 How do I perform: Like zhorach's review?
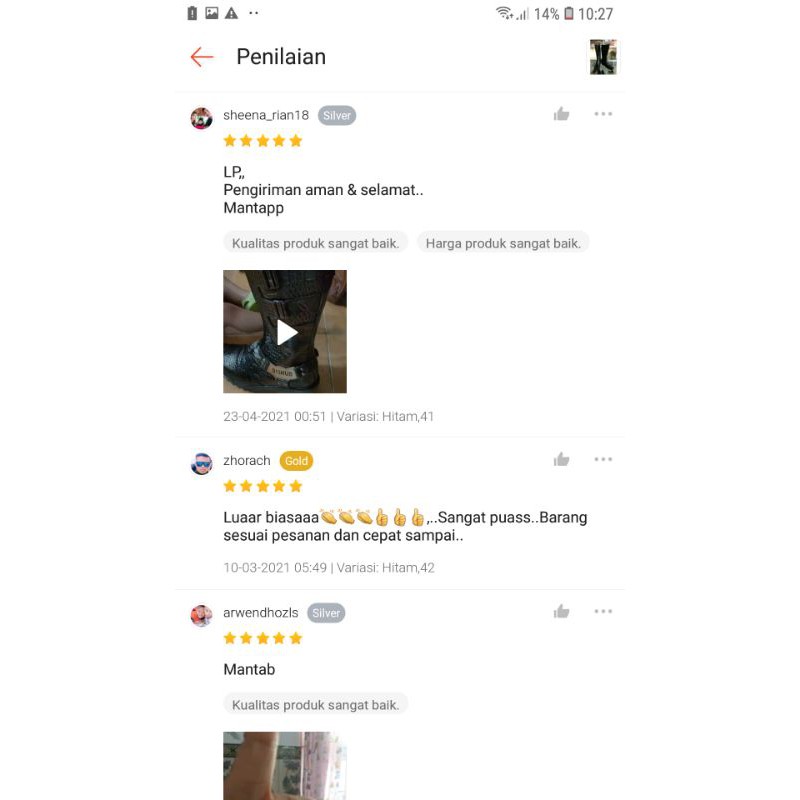[x=561, y=459]
